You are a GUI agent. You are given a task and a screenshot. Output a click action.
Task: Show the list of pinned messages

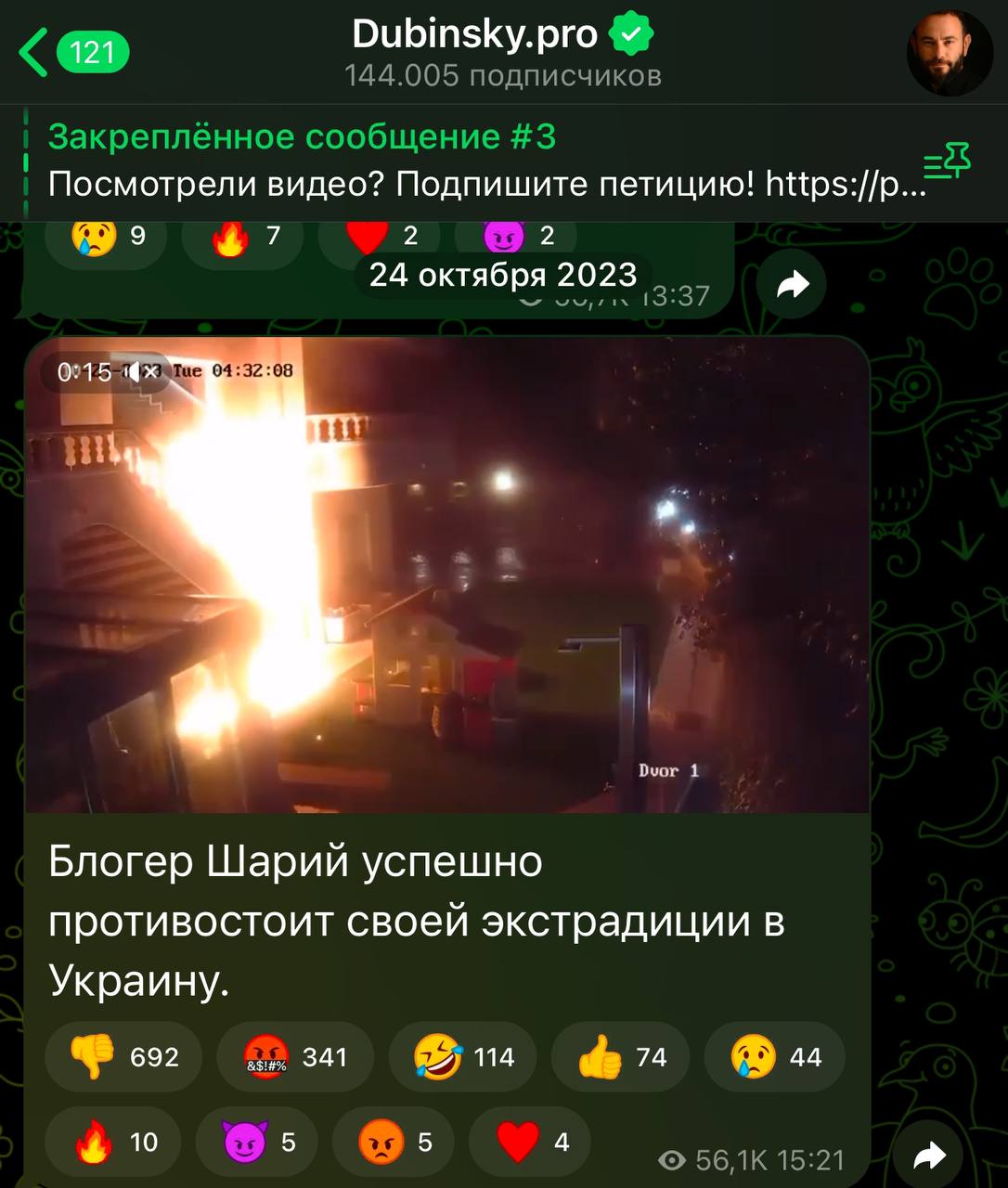pos(947,163)
